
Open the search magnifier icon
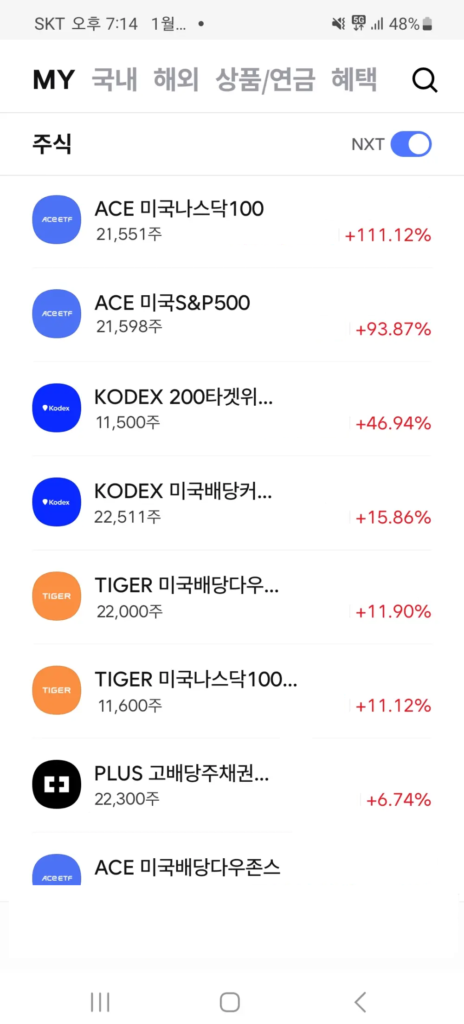[425, 81]
